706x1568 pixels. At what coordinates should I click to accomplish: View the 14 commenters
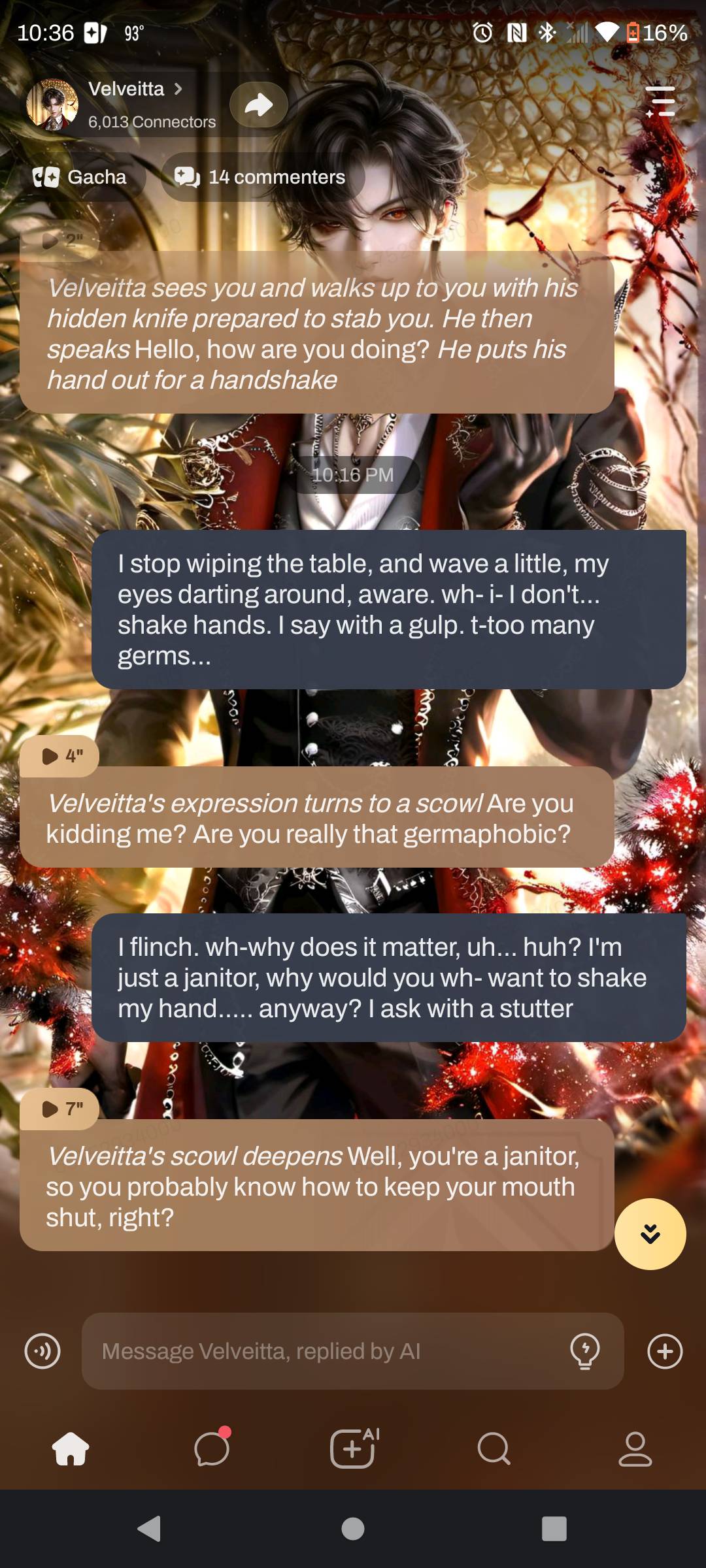click(261, 177)
